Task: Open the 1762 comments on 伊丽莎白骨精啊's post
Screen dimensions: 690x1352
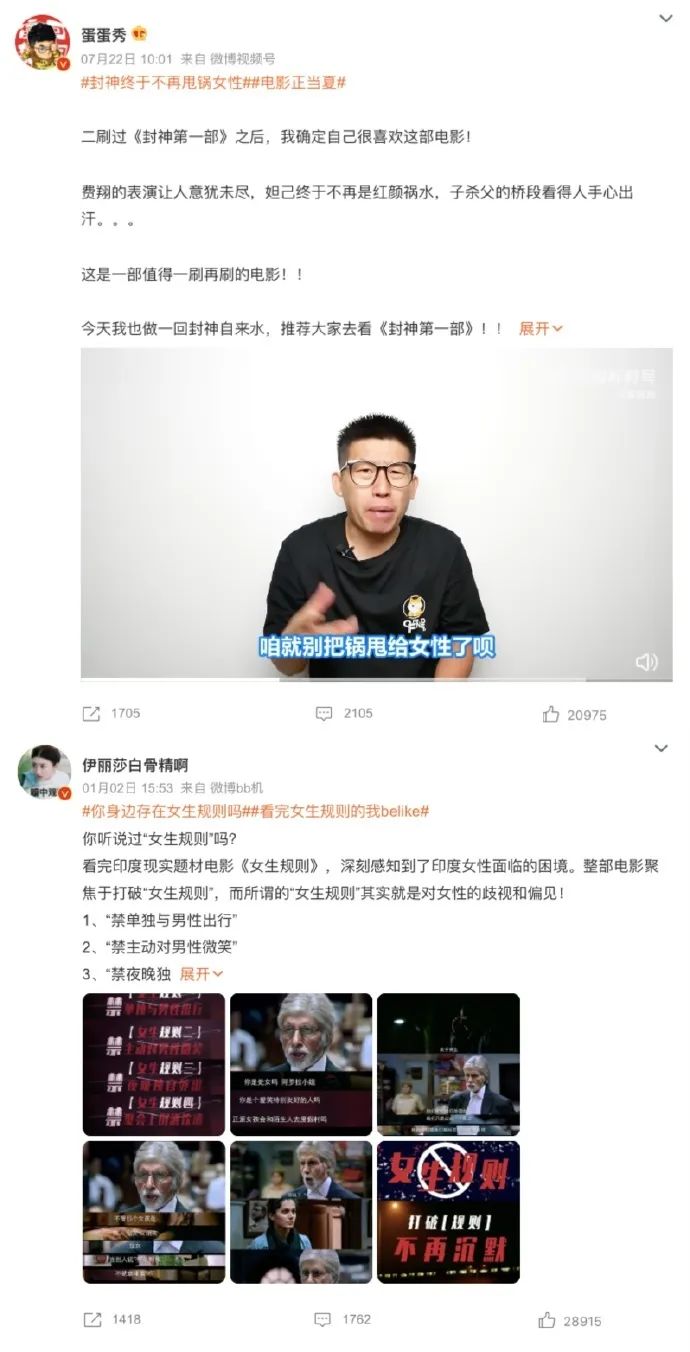Action: 343,1320
